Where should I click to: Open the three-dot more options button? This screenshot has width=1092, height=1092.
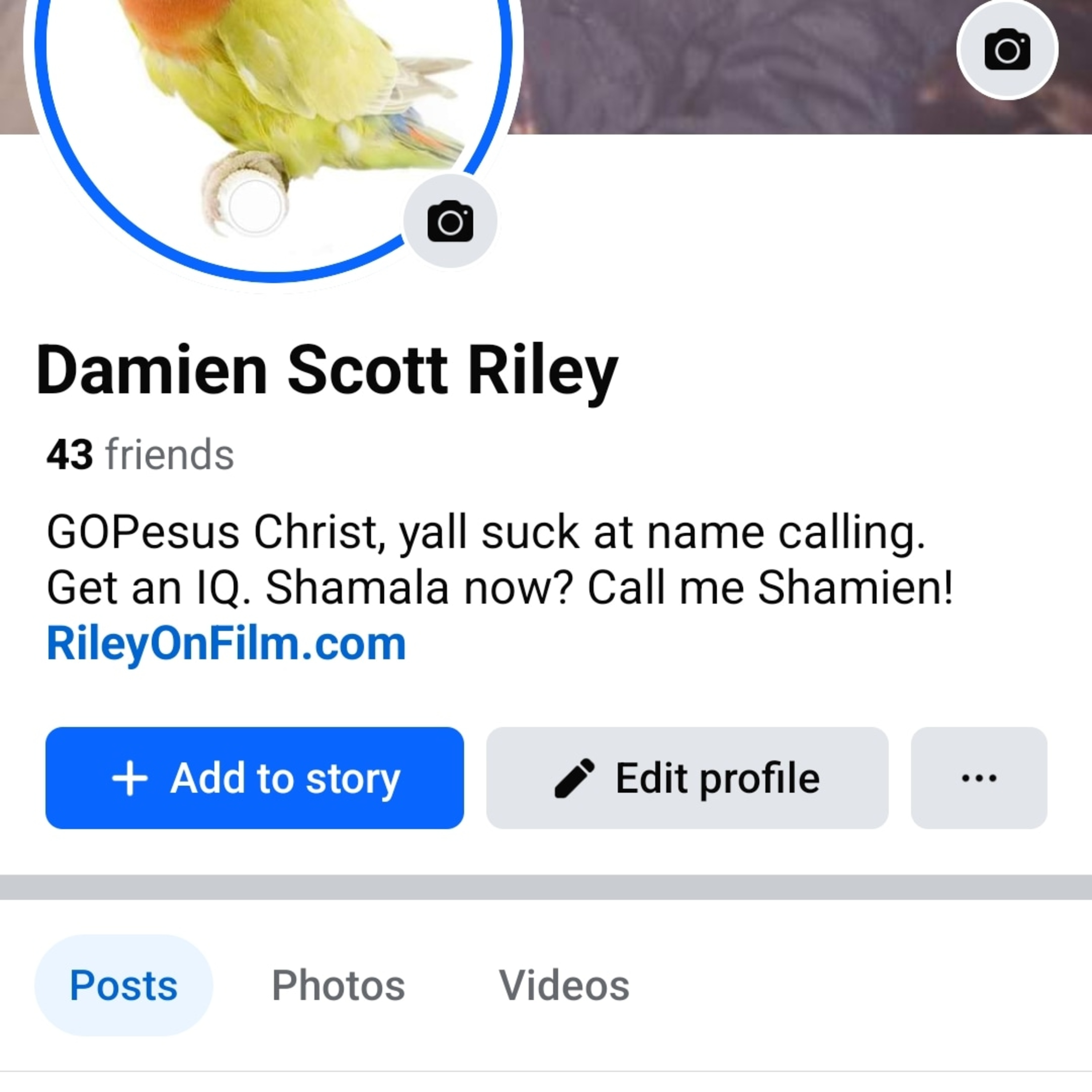pyautogui.click(x=978, y=778)
